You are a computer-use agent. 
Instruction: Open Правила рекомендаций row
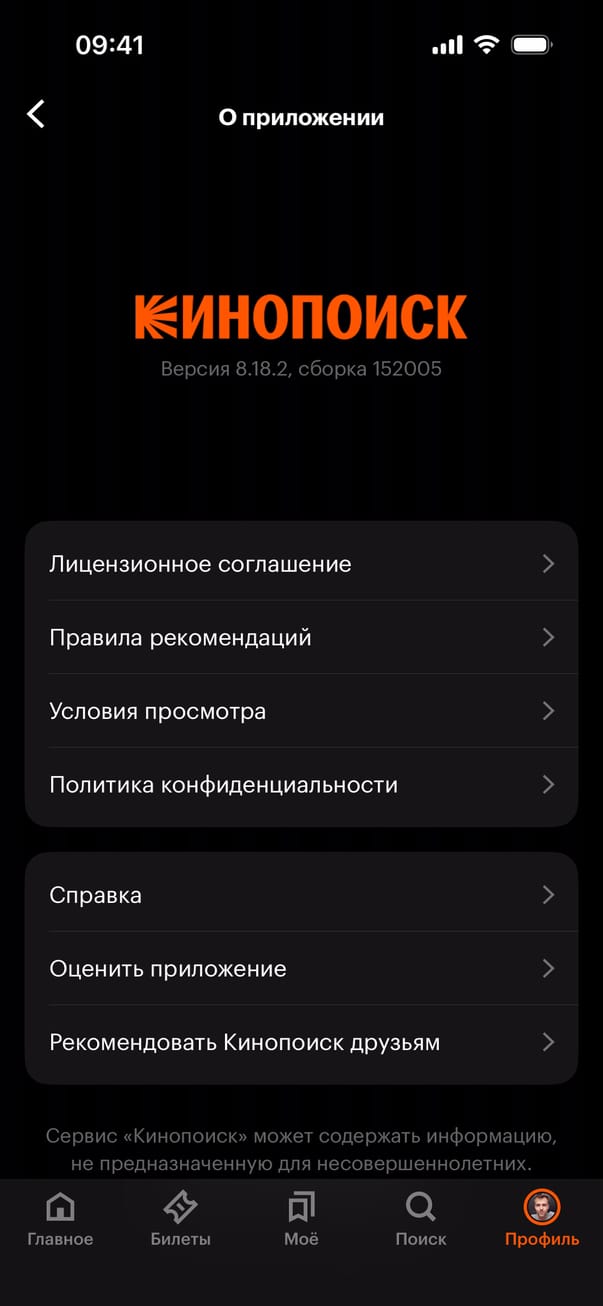click(x=301, y=638)
